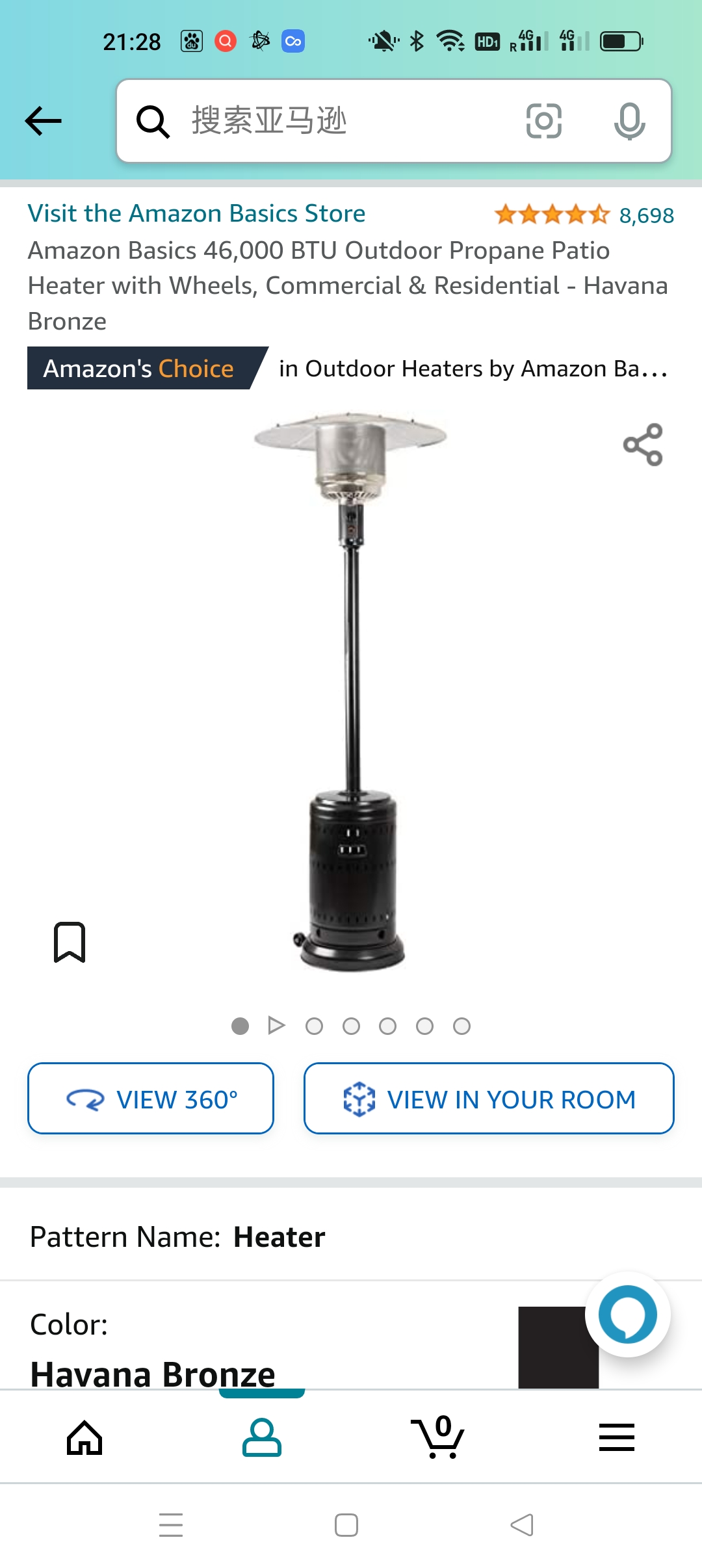The width and height of the screenshot is (702, 1568).
Task: Start voice search with microphone
Action: 629,122
